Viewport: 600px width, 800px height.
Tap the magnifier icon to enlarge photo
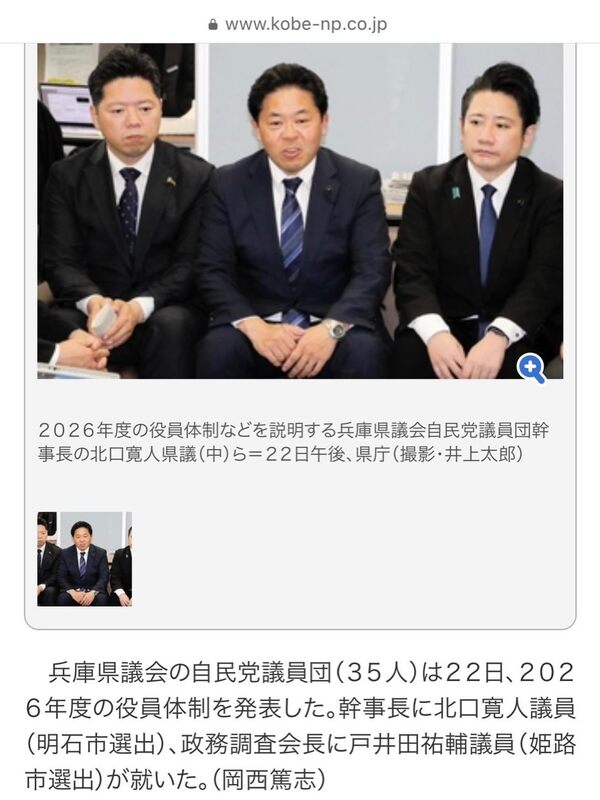pyautogui.click(x=531, y=368)
